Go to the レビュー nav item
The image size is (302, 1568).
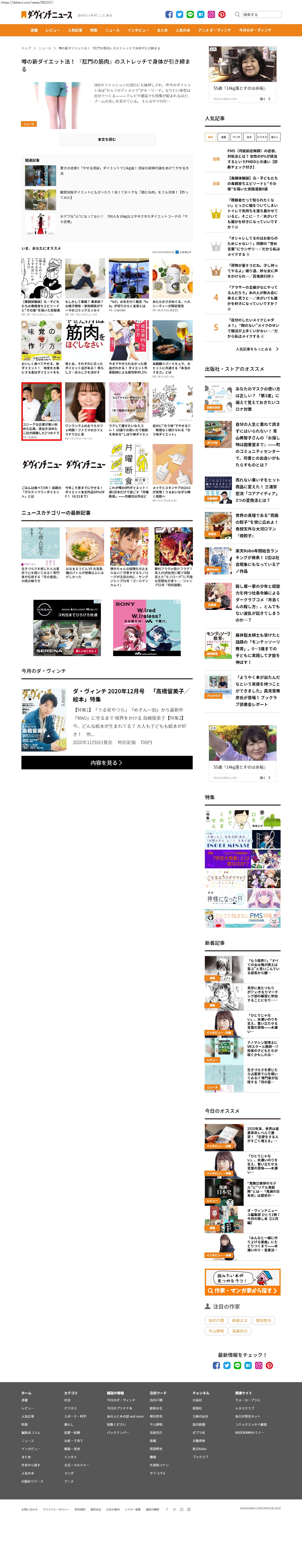[x=53, y=30]
